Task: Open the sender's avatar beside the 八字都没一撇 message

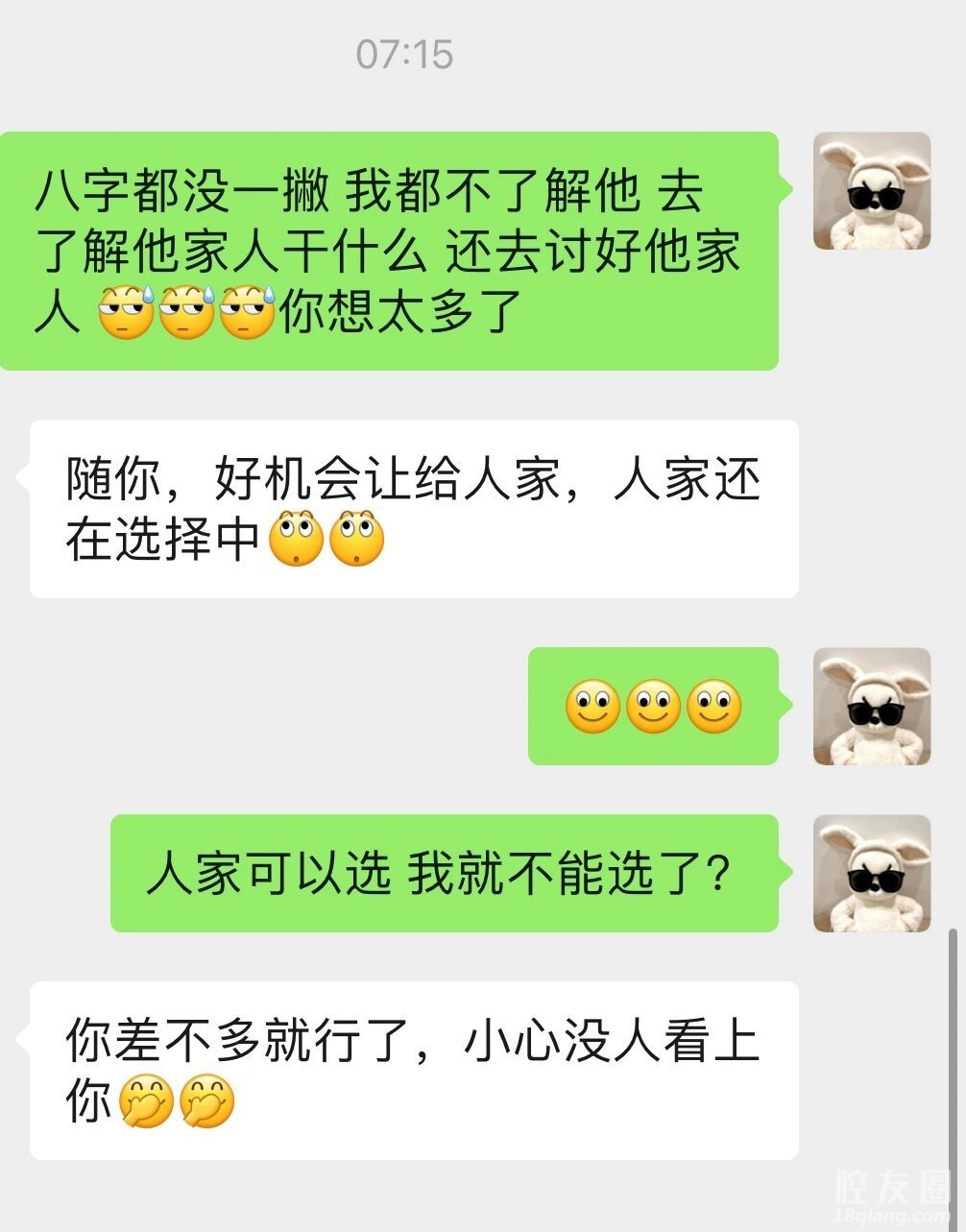Action: pos(872,191)
